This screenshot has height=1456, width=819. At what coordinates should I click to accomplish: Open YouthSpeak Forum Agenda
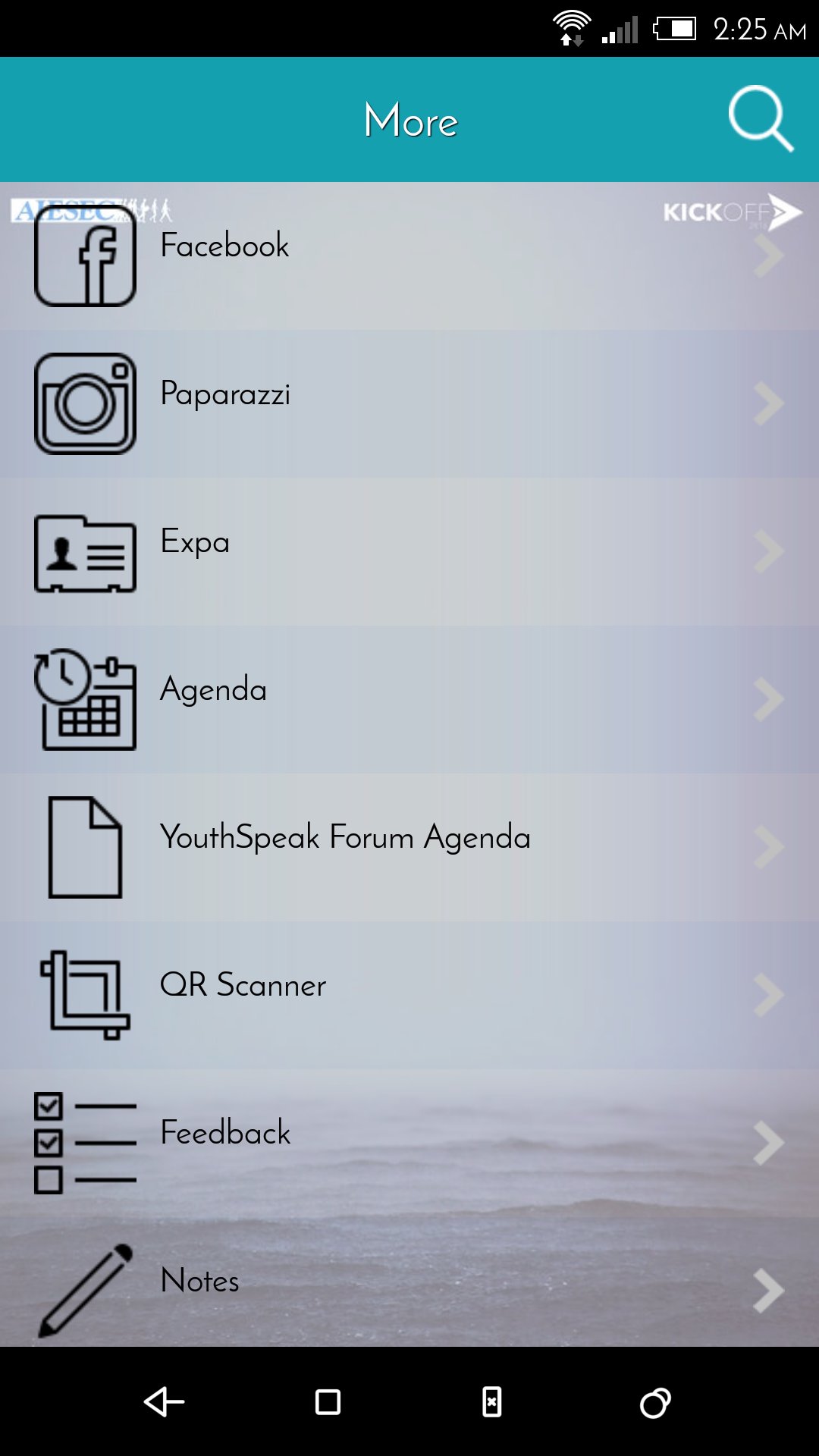[409, 847]
